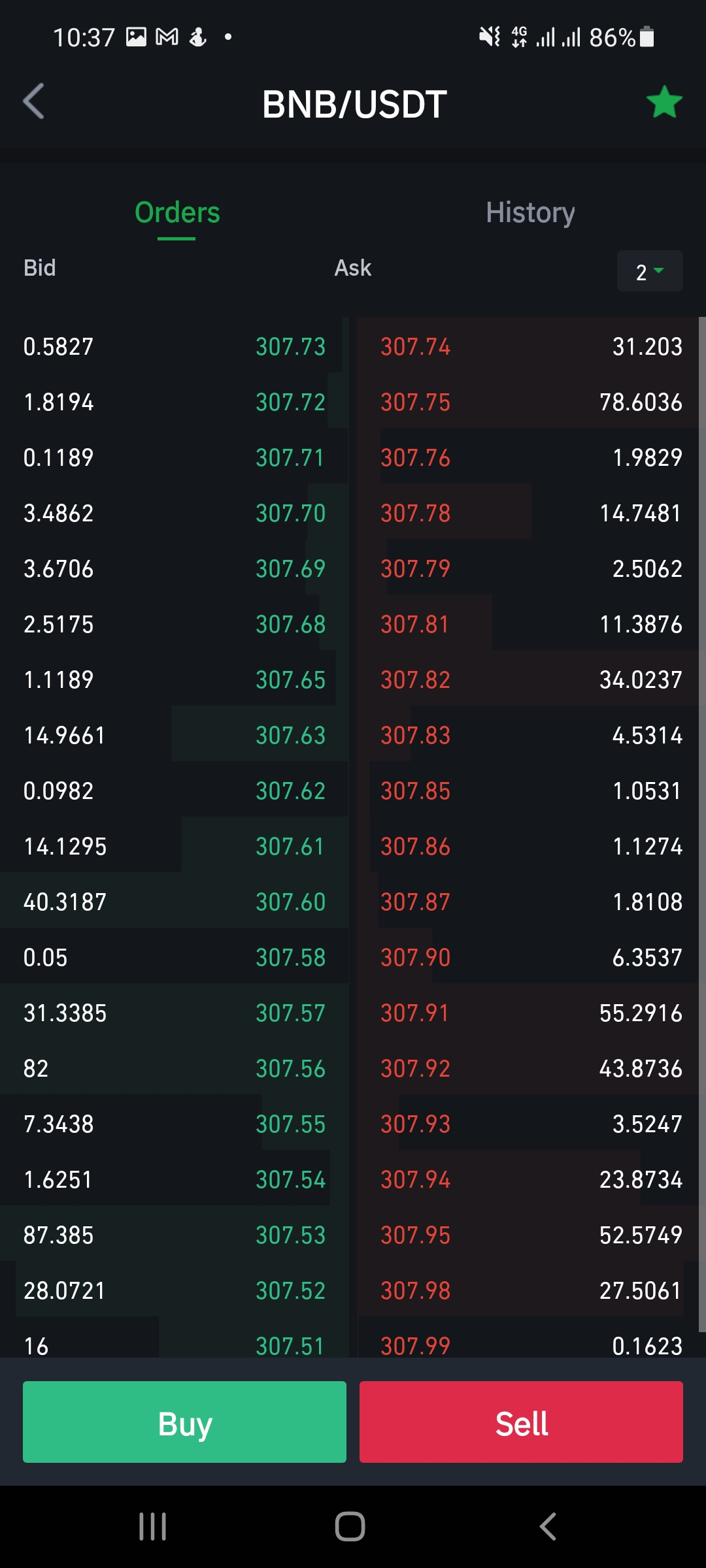The image size is (706, 1568).
Task: Open the system recent apps button
Action: tap(153, 1527)
